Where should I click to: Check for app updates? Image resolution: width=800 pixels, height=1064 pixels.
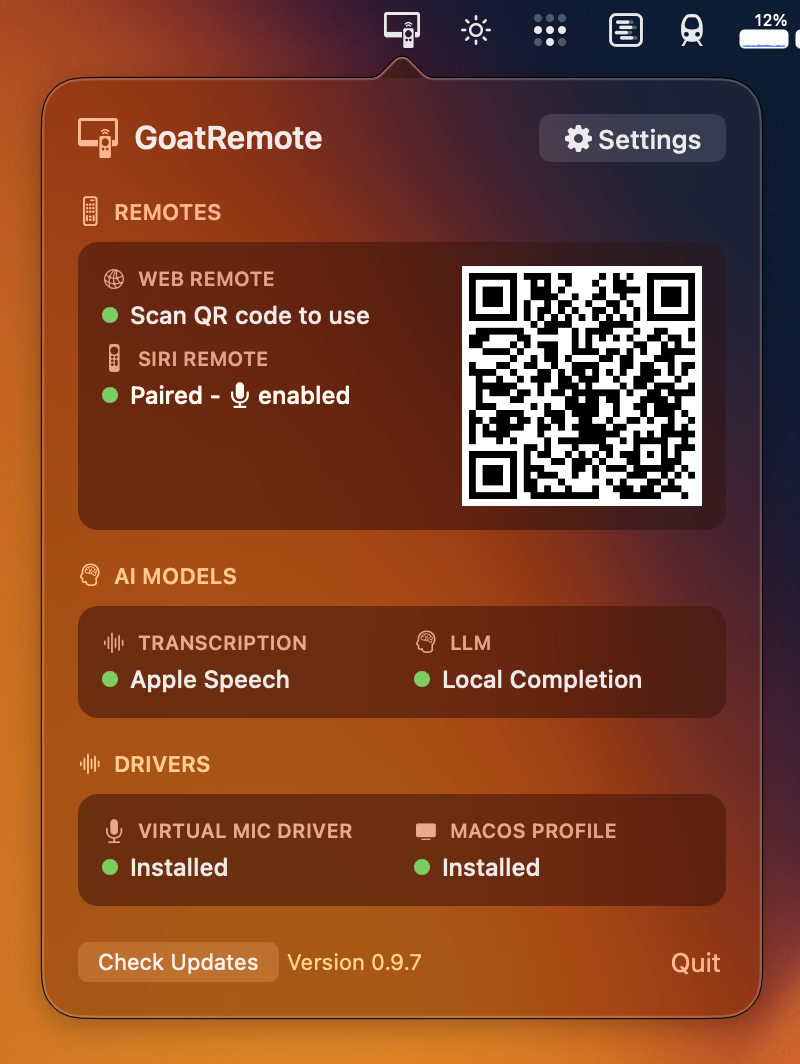[178, 962]
